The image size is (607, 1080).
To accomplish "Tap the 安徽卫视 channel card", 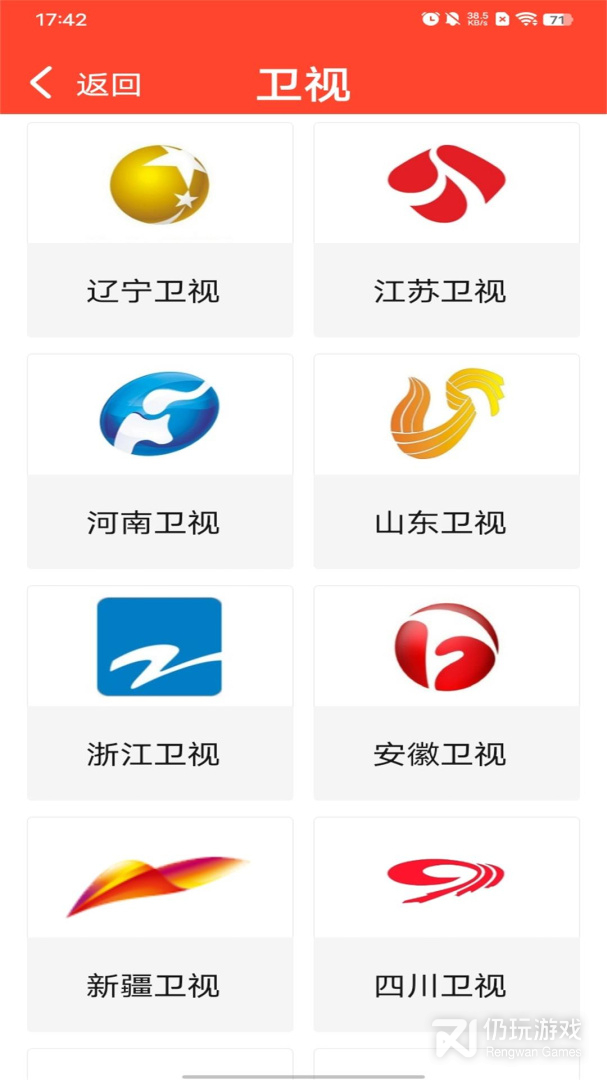I will tap(446, 692).
